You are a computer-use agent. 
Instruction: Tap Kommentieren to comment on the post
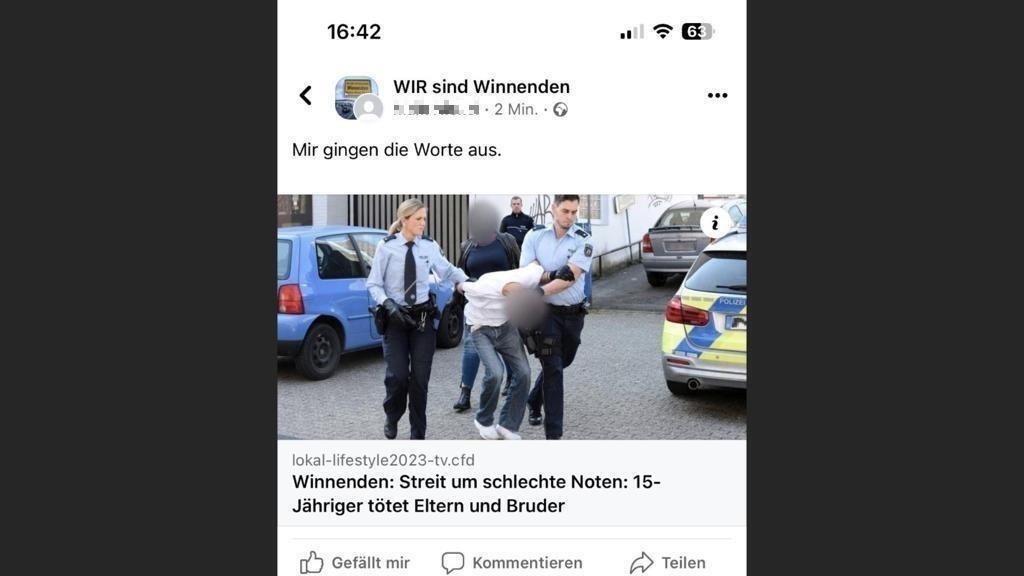[x=512, y=562]
